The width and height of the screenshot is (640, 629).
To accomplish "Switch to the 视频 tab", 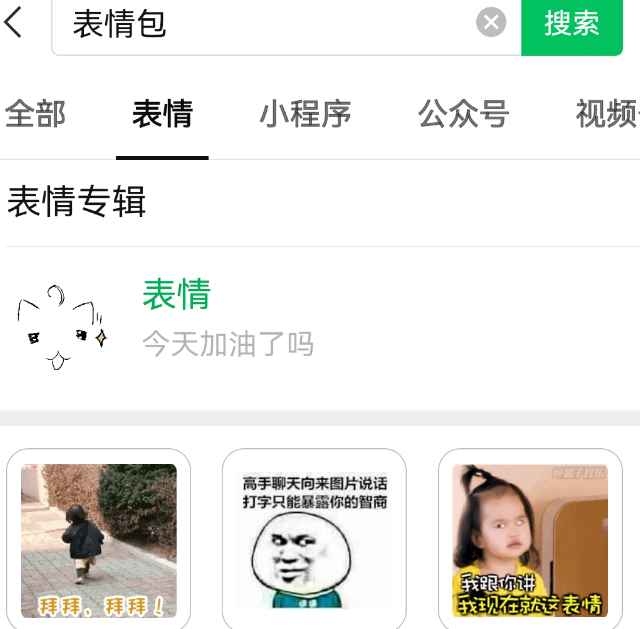I will click(606, 114).
